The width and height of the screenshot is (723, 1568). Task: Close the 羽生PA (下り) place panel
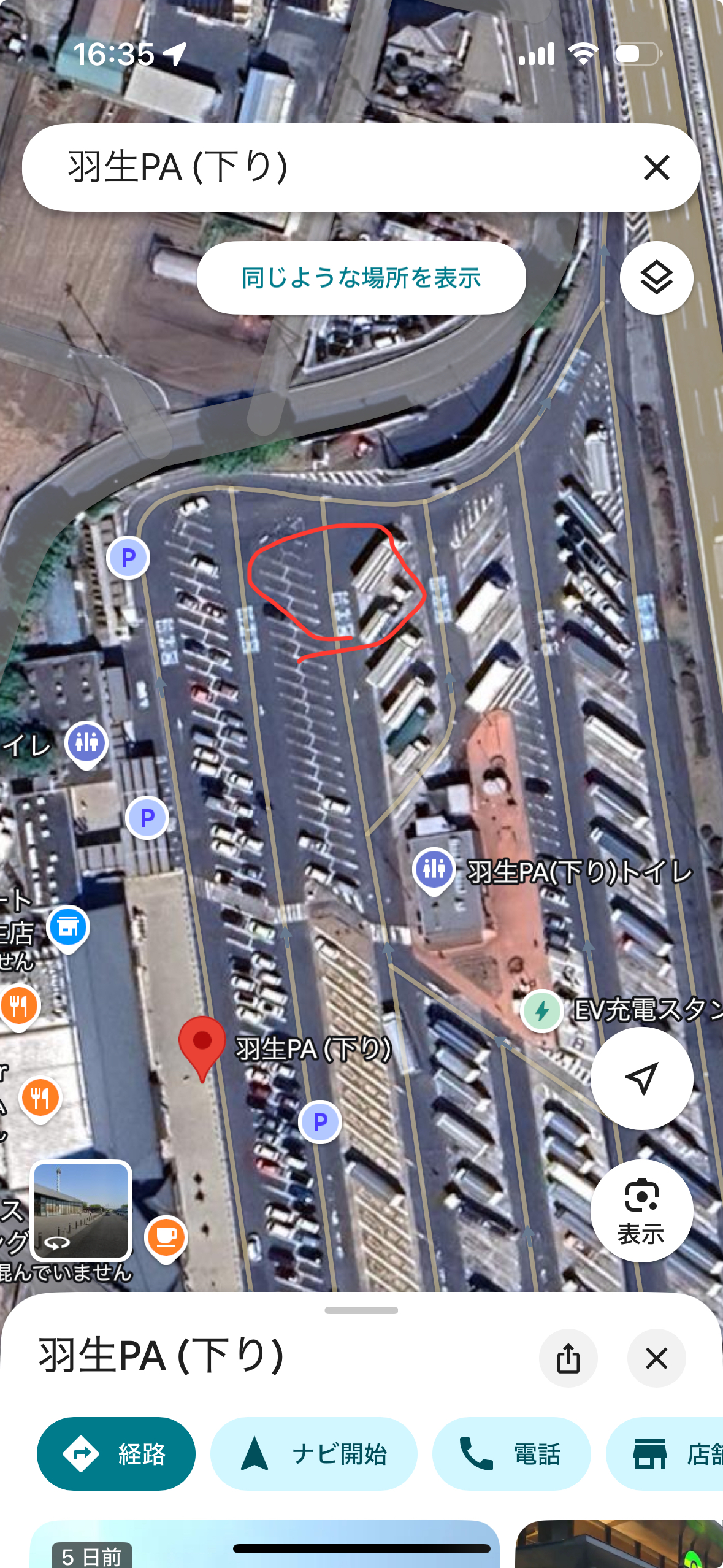pos(656,1358)
